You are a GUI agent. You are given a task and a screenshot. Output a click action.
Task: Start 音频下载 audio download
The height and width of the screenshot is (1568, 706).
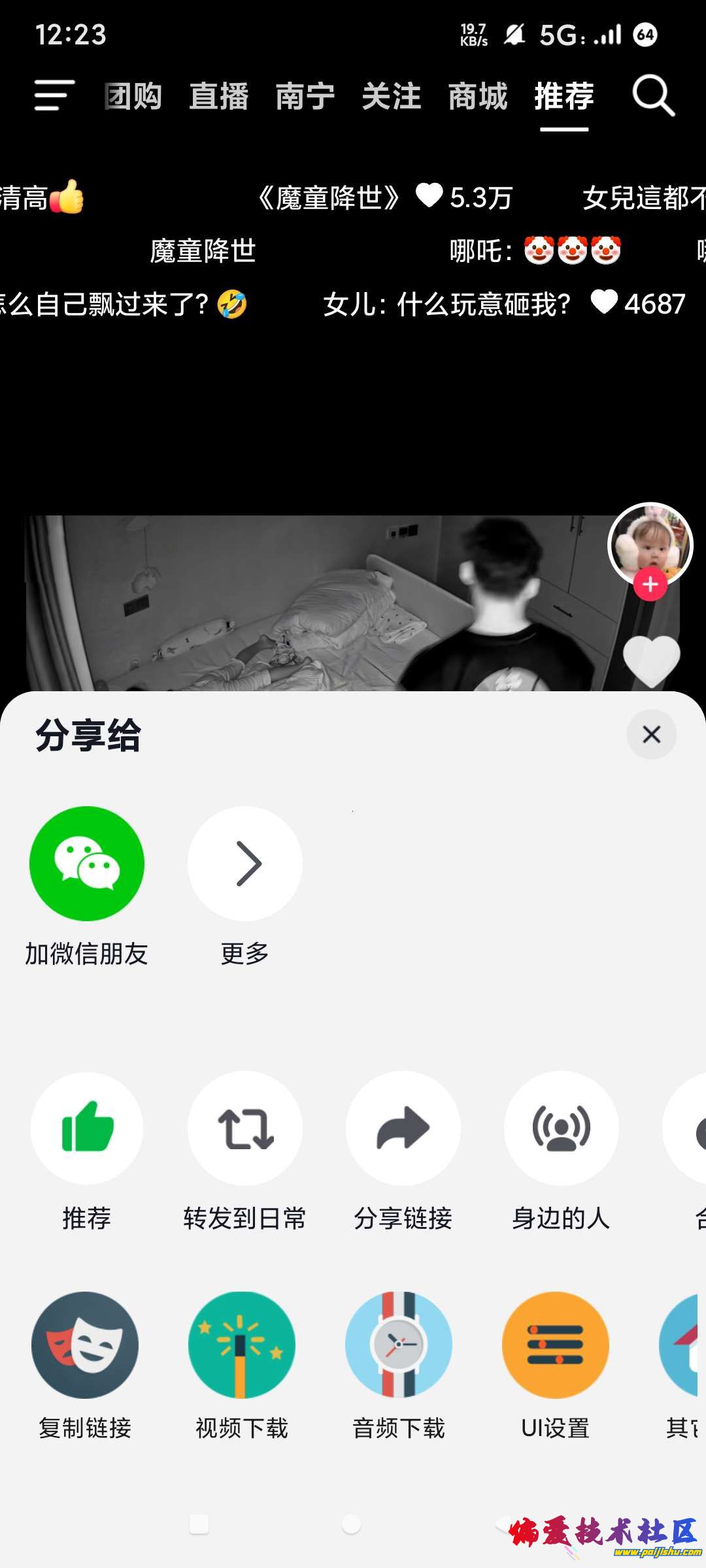coord(399,1345)
